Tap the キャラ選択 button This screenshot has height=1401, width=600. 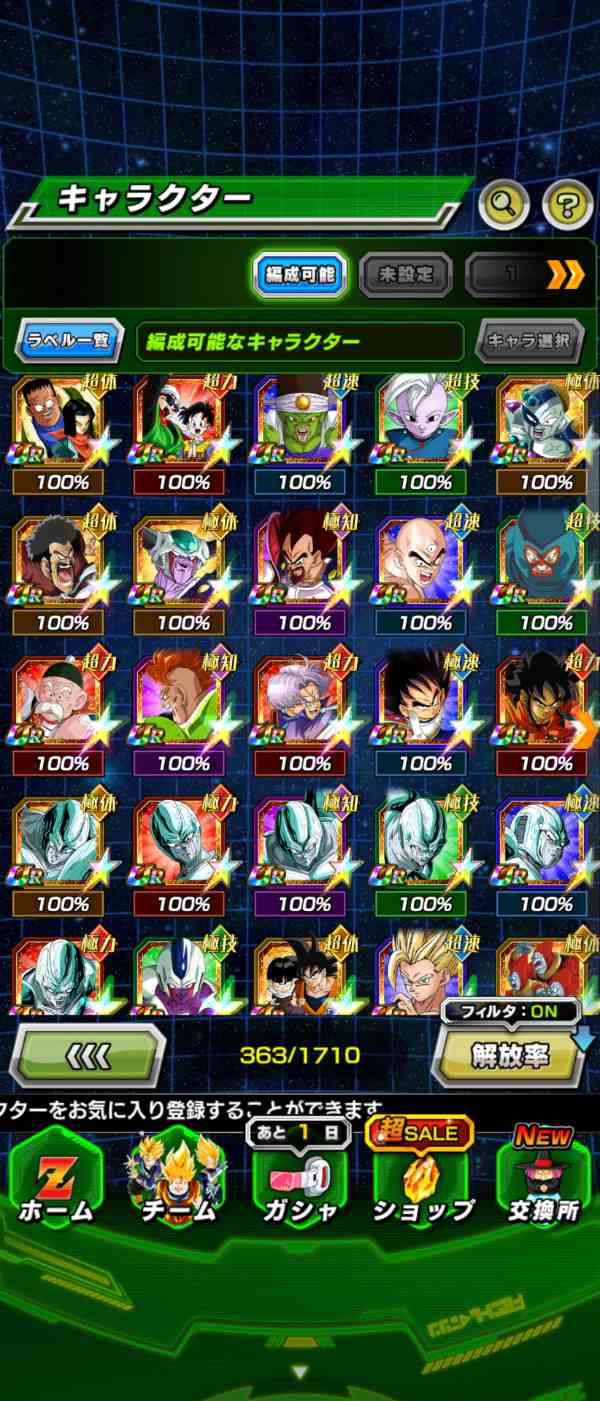[529, 341]
